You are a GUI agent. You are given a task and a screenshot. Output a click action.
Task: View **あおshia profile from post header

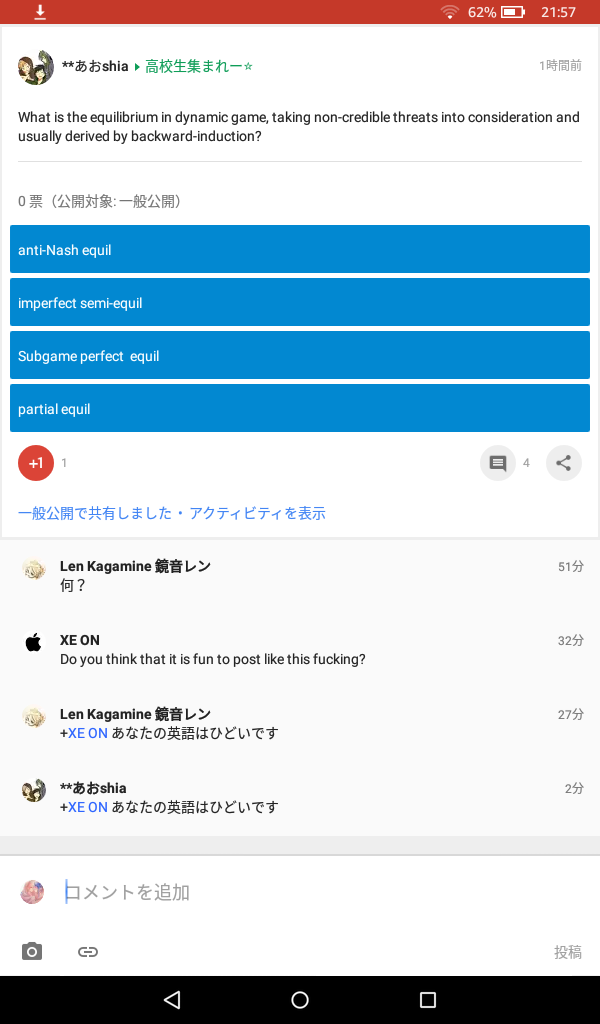pyautogui.click(x=36, y=67)
